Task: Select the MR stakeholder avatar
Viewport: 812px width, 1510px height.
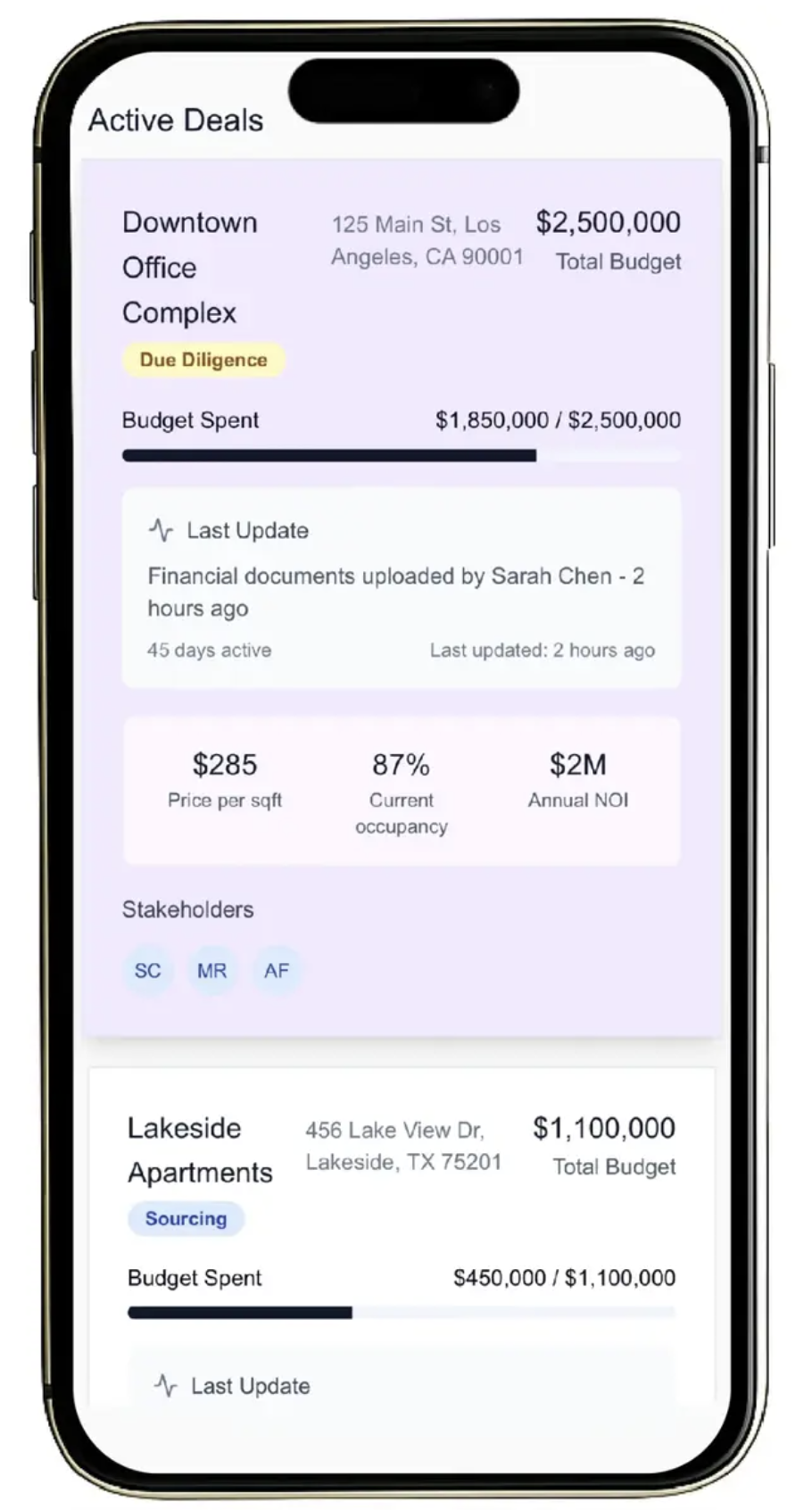Action: tap(211, 970)
